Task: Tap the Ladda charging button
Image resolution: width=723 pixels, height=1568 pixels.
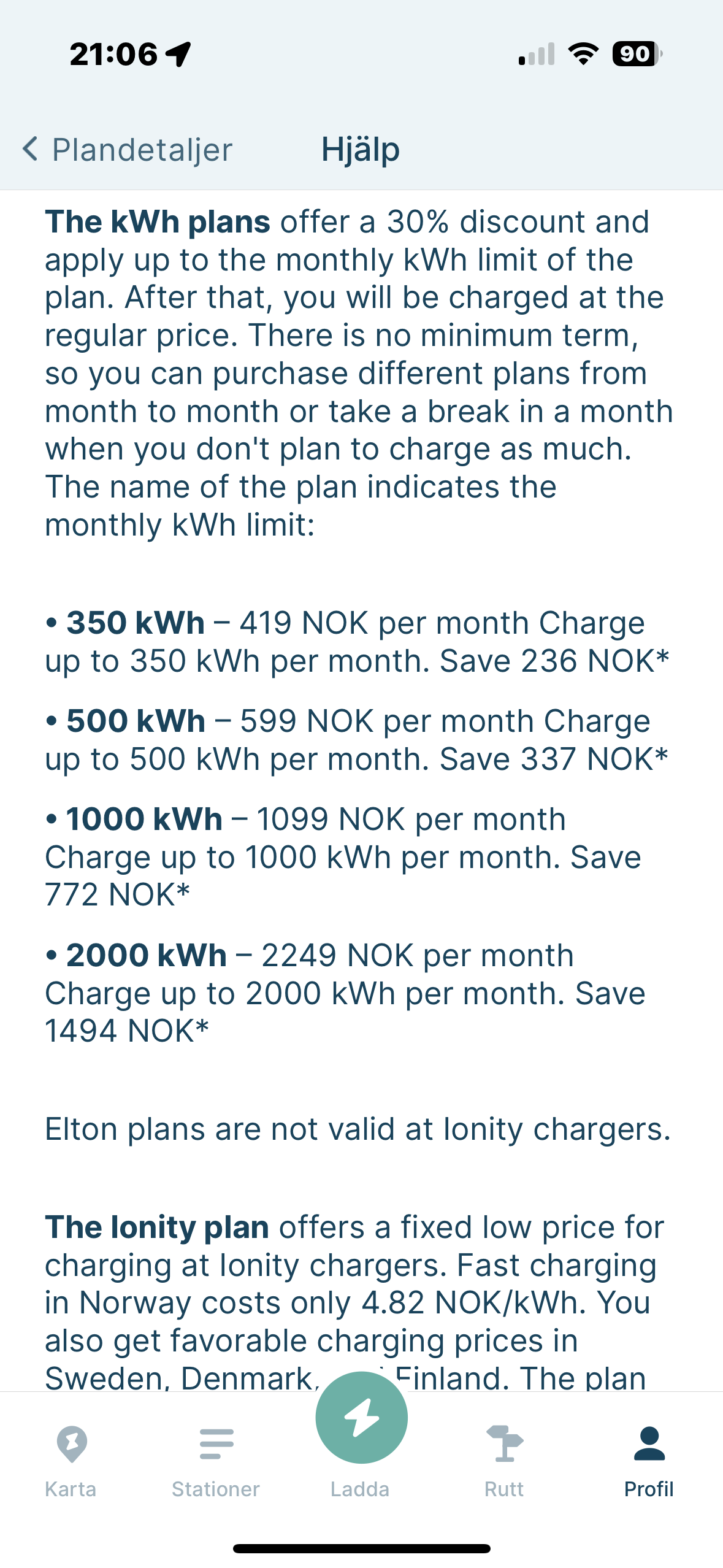Action: [x=361, y=1417]
